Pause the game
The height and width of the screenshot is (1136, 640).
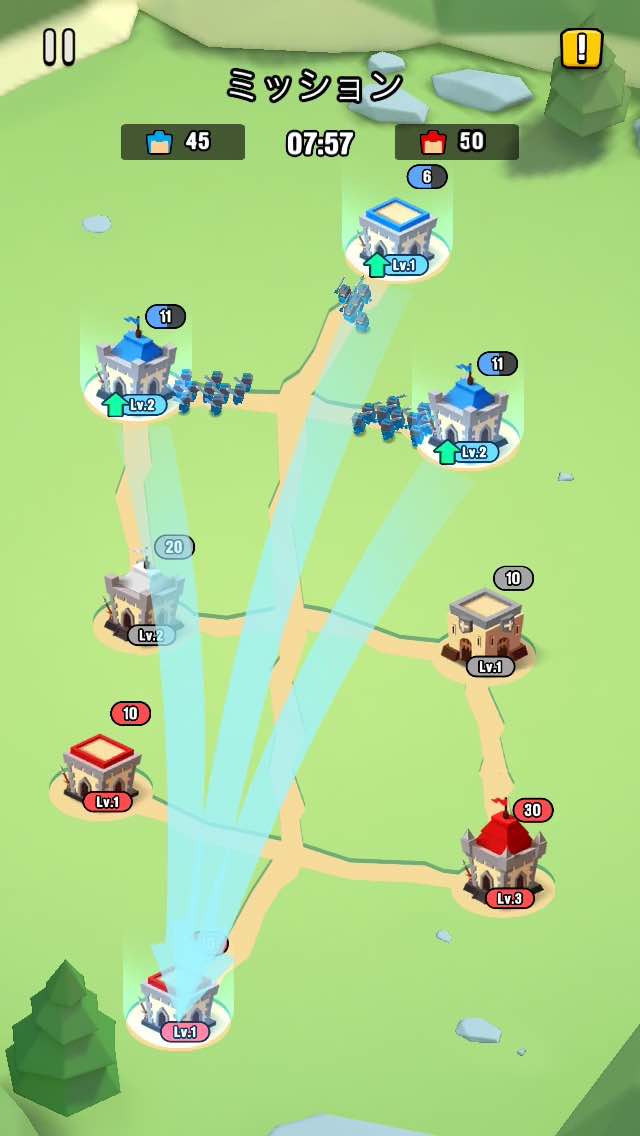[x=59, y=47]
